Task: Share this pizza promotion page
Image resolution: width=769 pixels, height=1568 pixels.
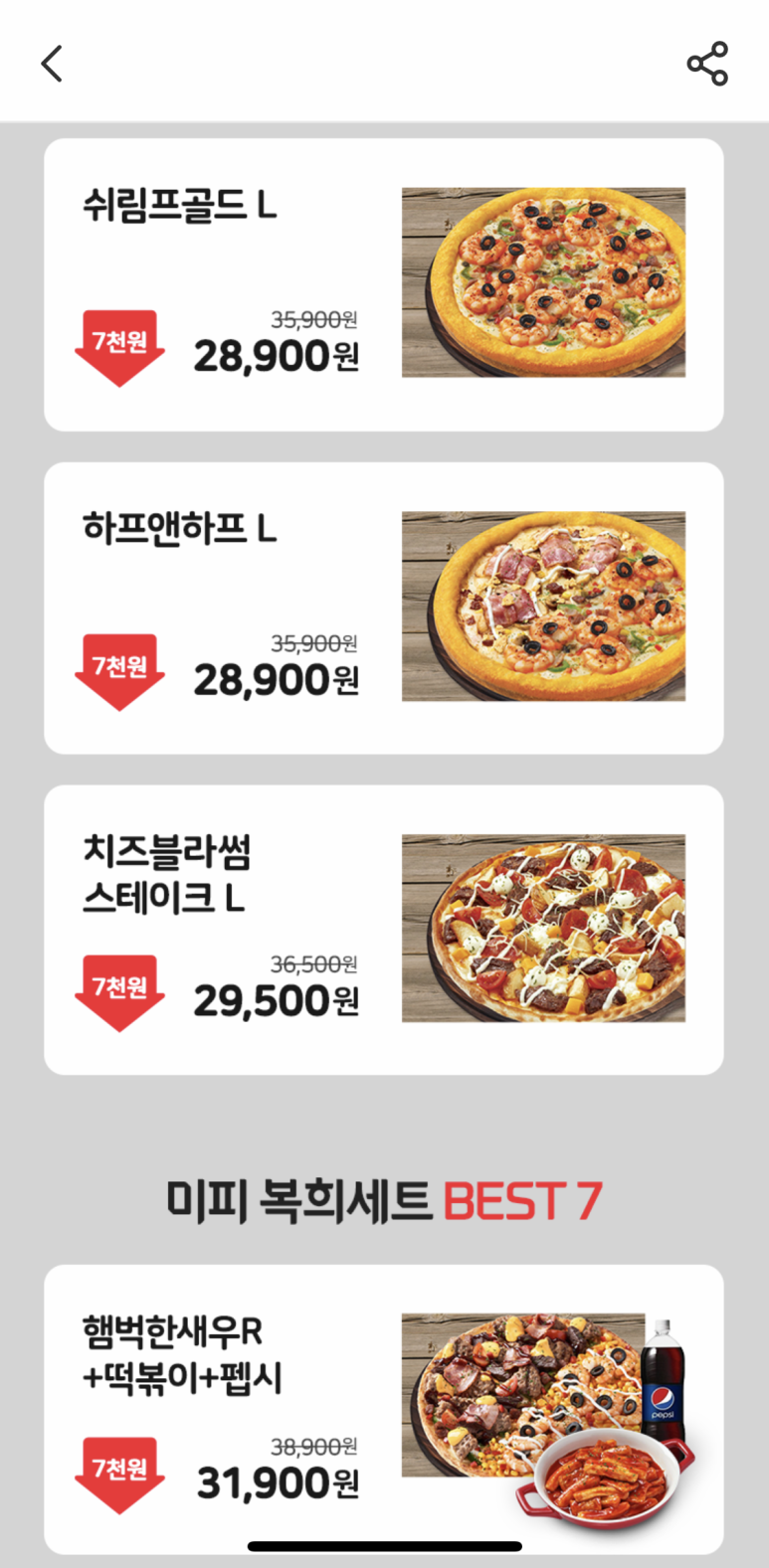Action: point(707,64)
